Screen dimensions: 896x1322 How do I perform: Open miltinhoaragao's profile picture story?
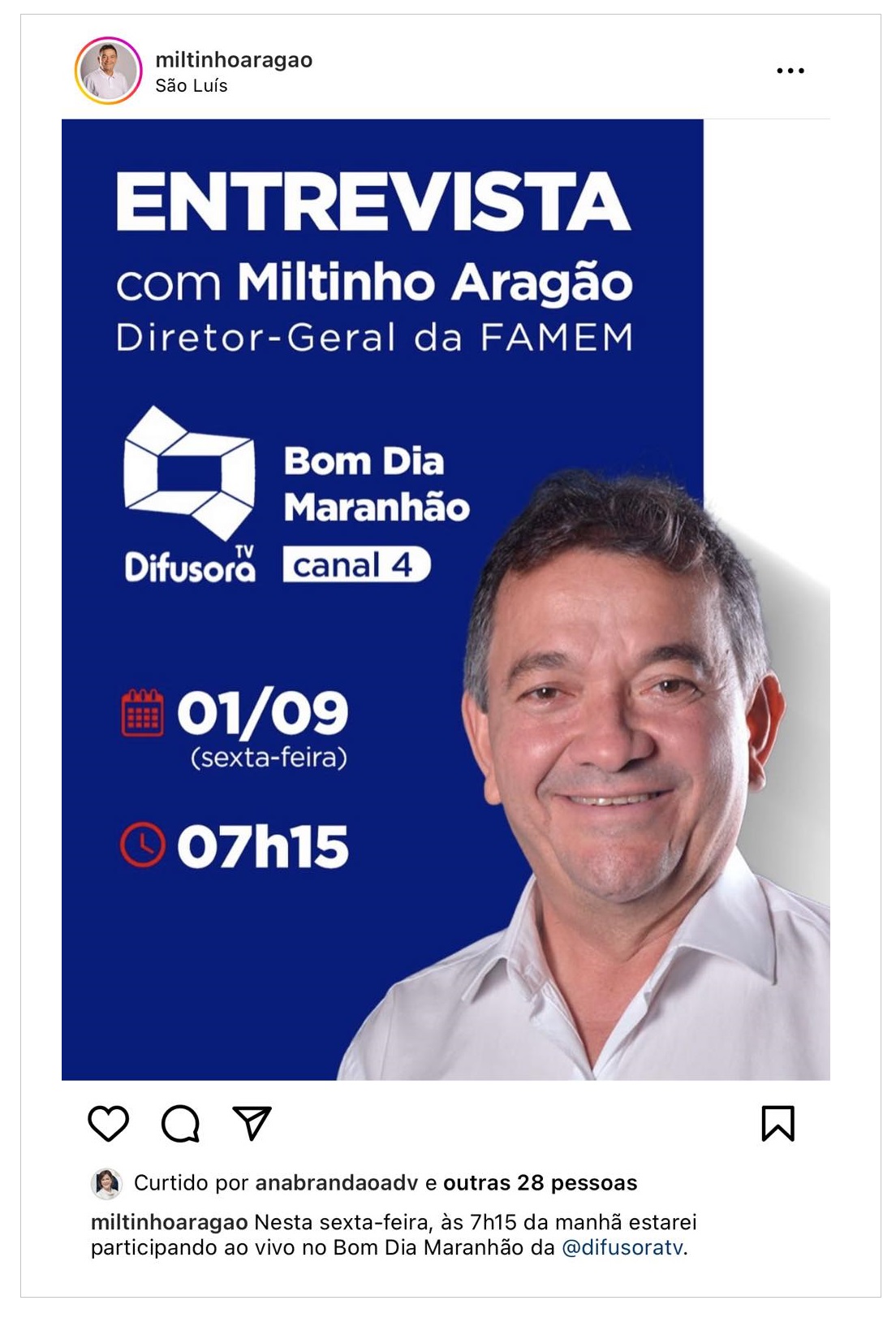pos(108,71)
